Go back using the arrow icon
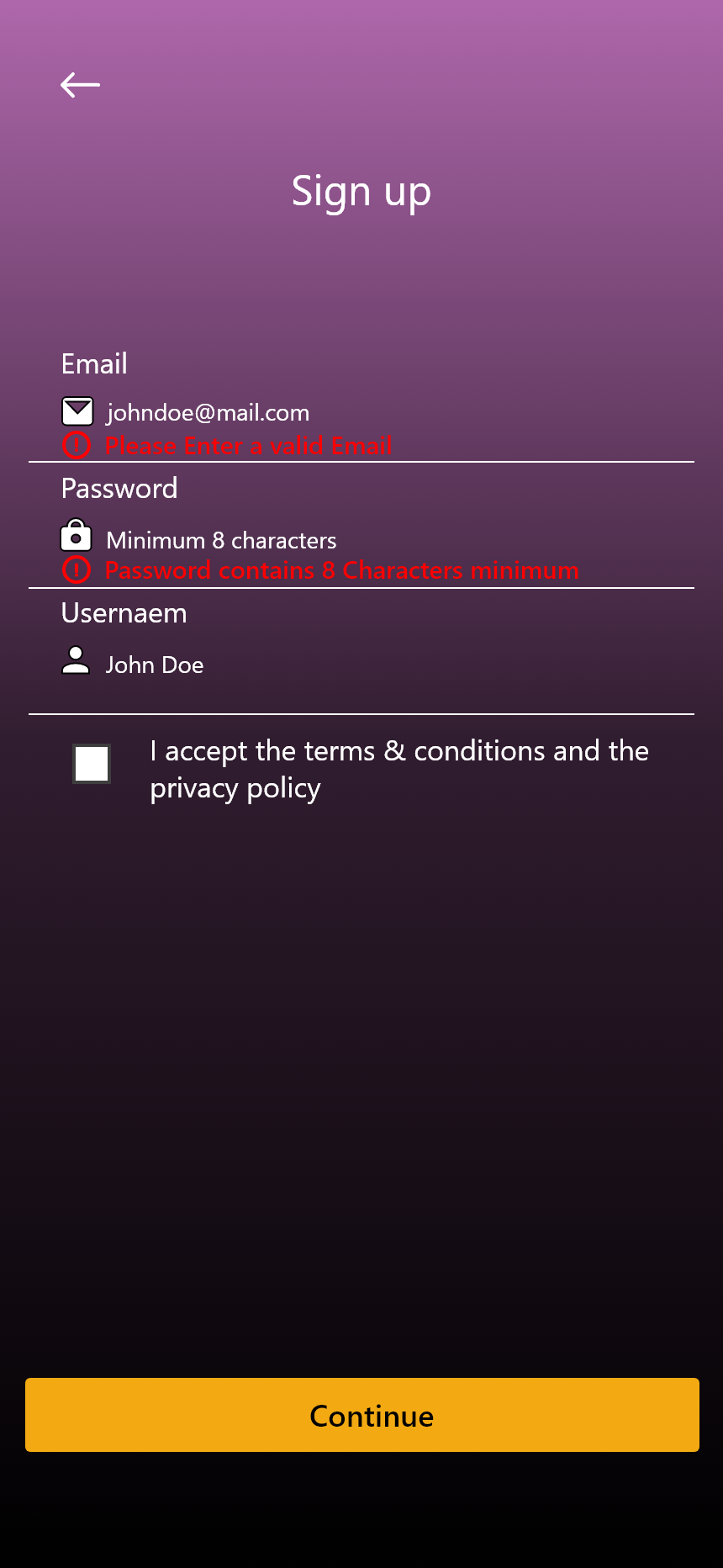The width and height of the screenshot is (723, 1568). click(80, 85)
